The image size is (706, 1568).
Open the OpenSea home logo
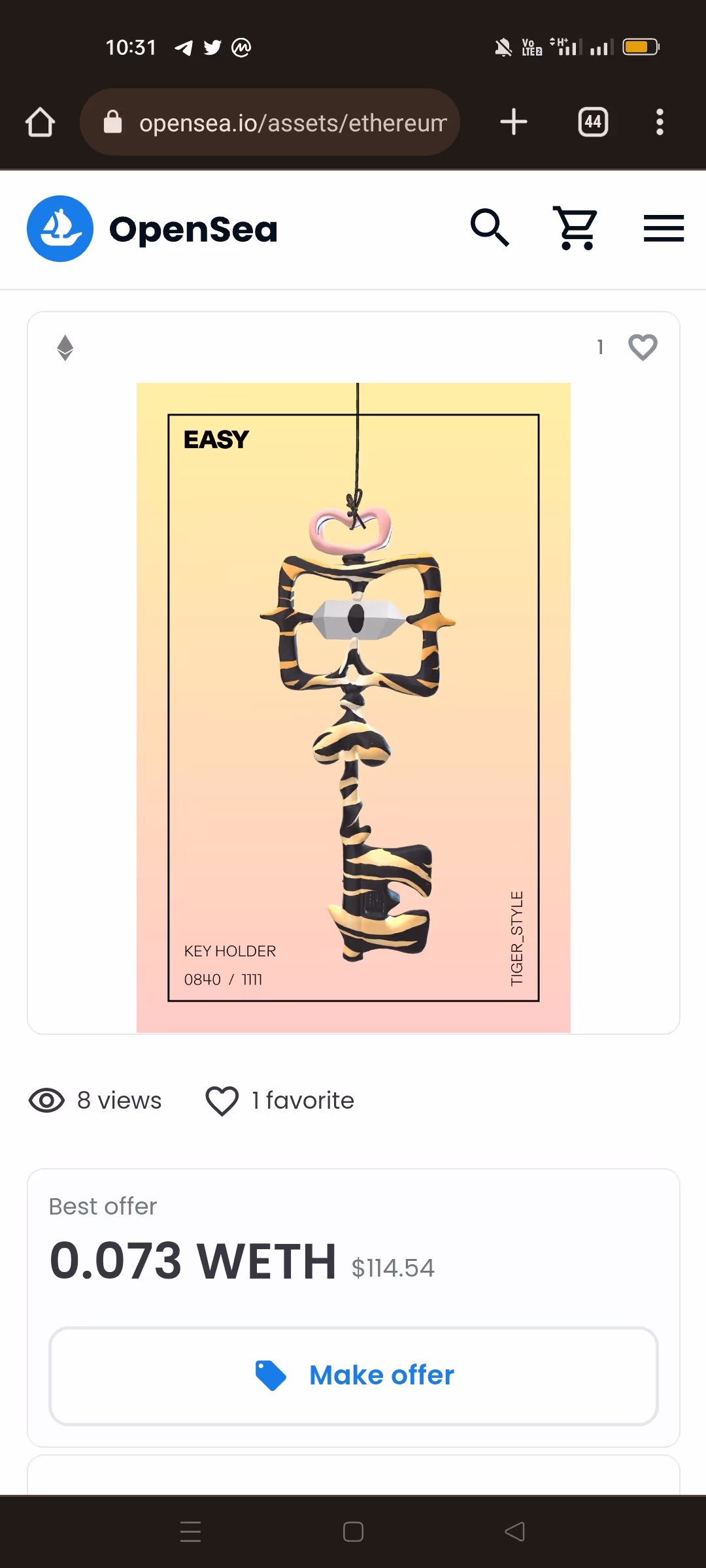[152, 229]
